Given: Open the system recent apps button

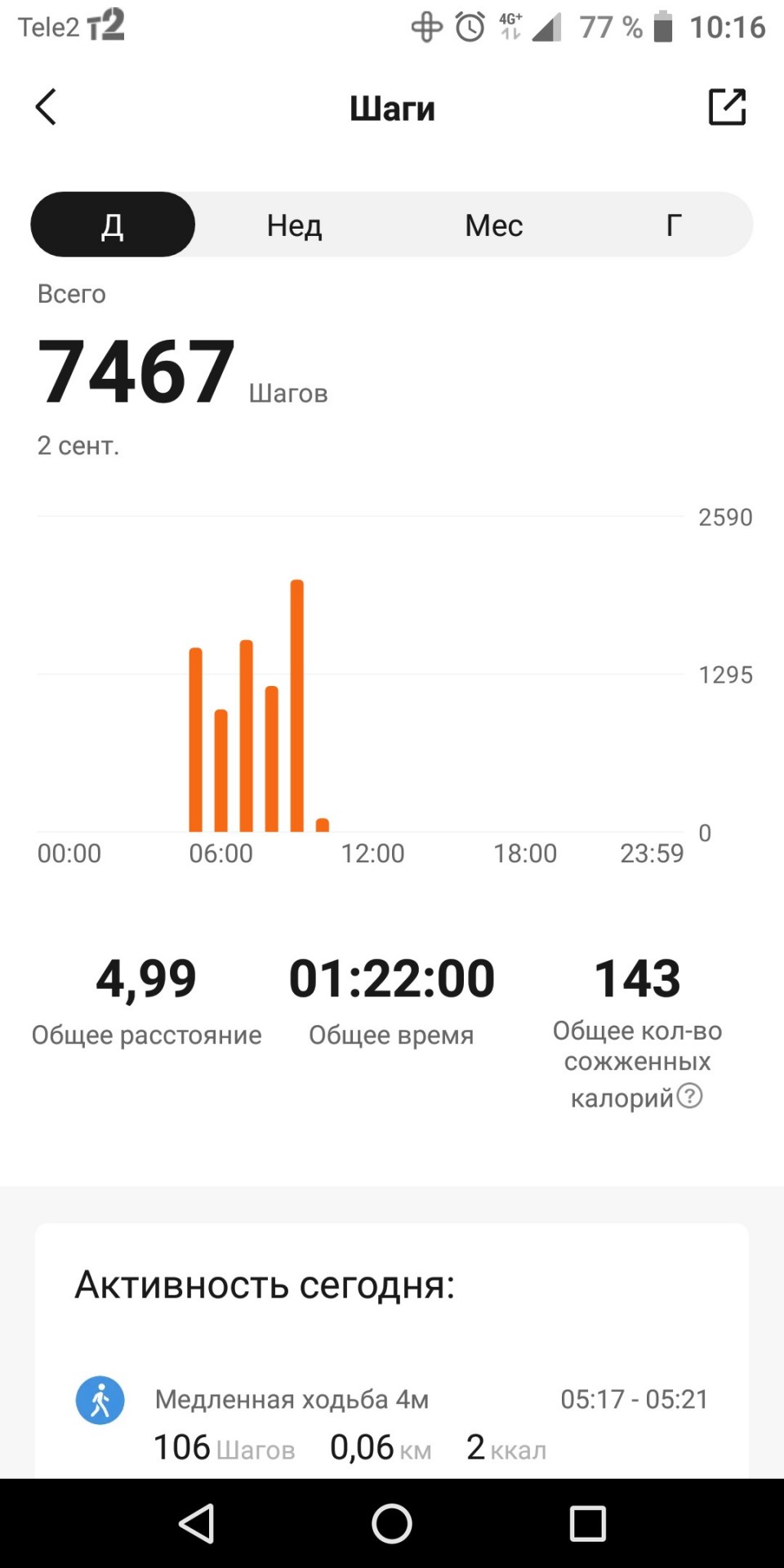Looking at the screenshot, I should pyautogui.click(x=588, y=1524).
